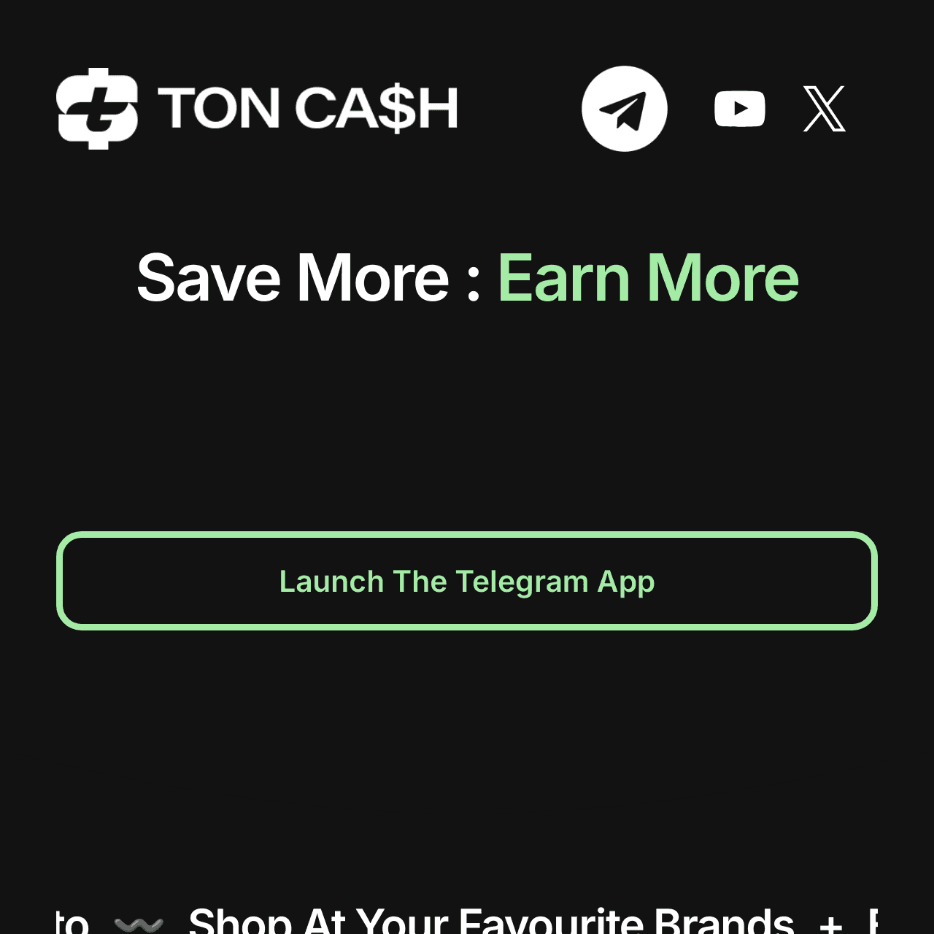
Task: Launch The Telegram App
Action: point(467,581)
